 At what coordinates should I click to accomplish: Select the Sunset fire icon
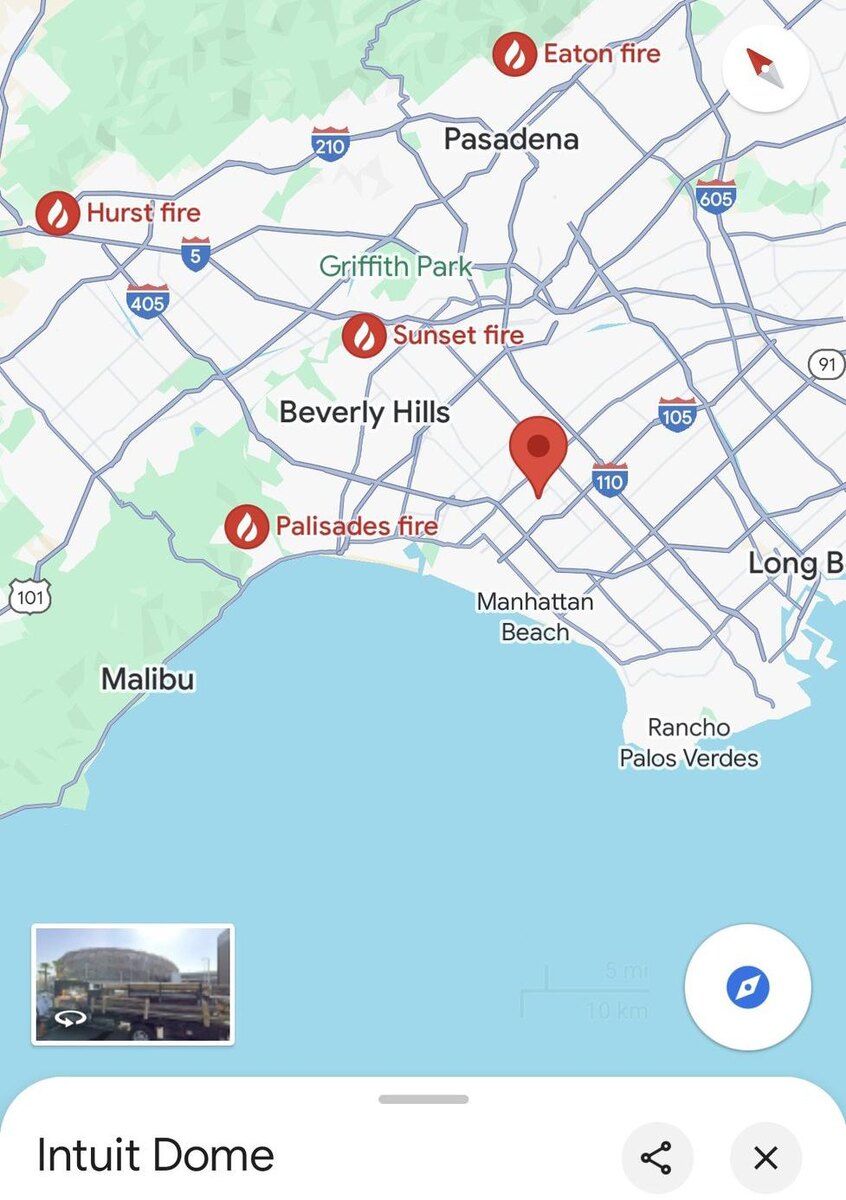(x=365, y=336)
